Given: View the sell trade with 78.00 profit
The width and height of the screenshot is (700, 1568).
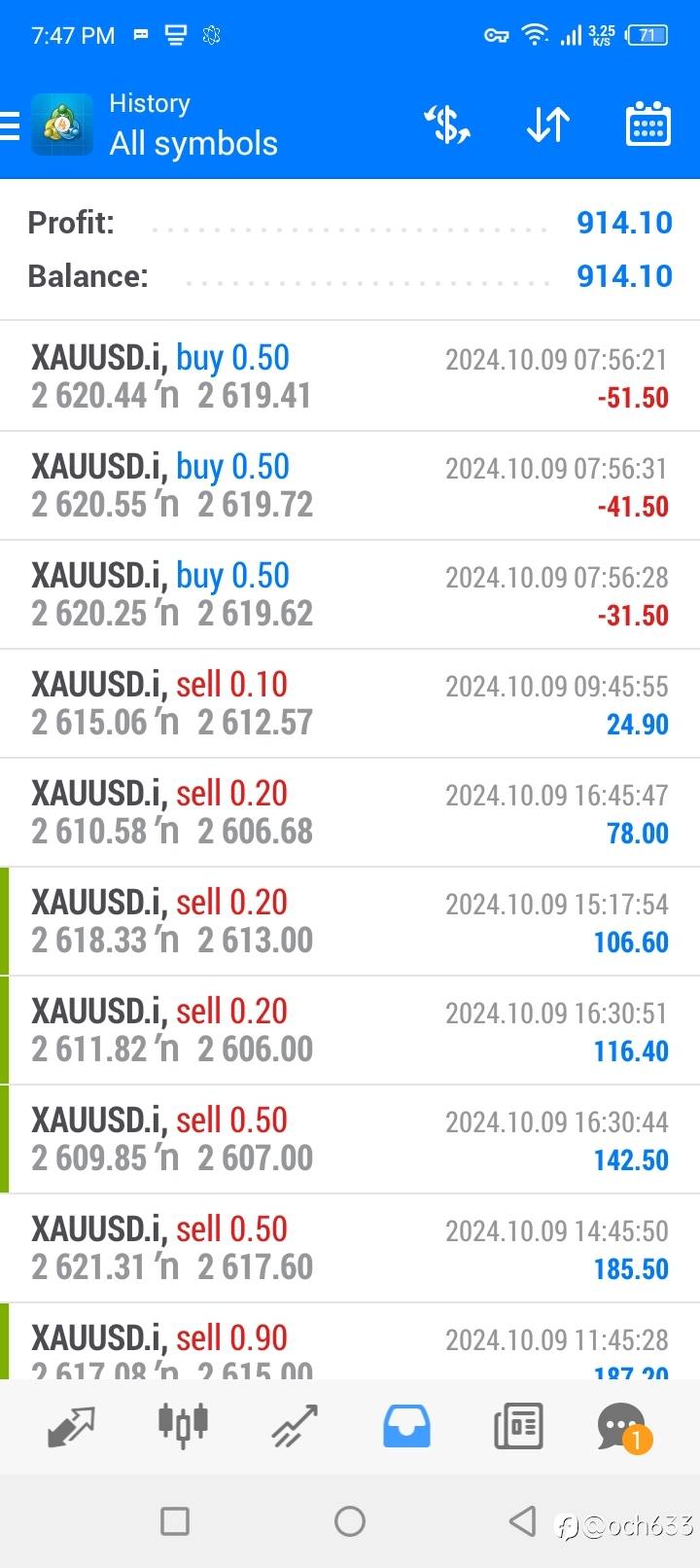Looking at the screenshot, I should tap(350, 812).
